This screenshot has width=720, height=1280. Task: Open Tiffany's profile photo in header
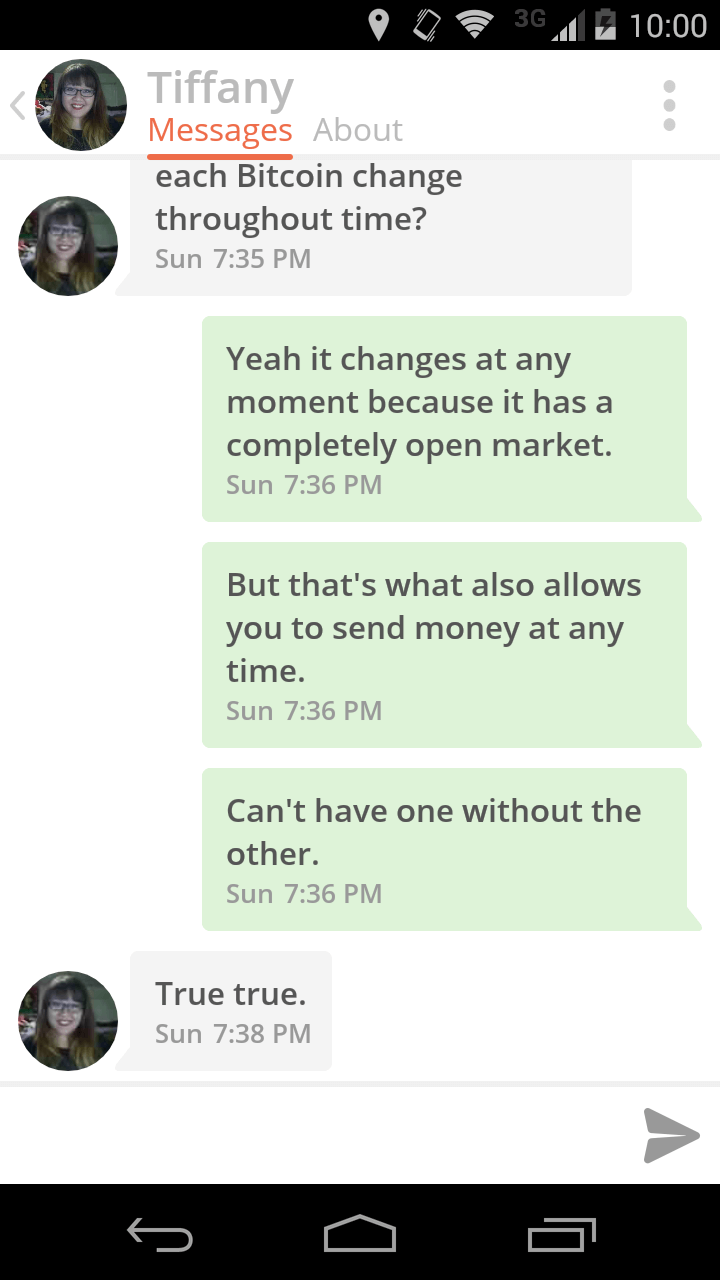click(x=81, y=105)
